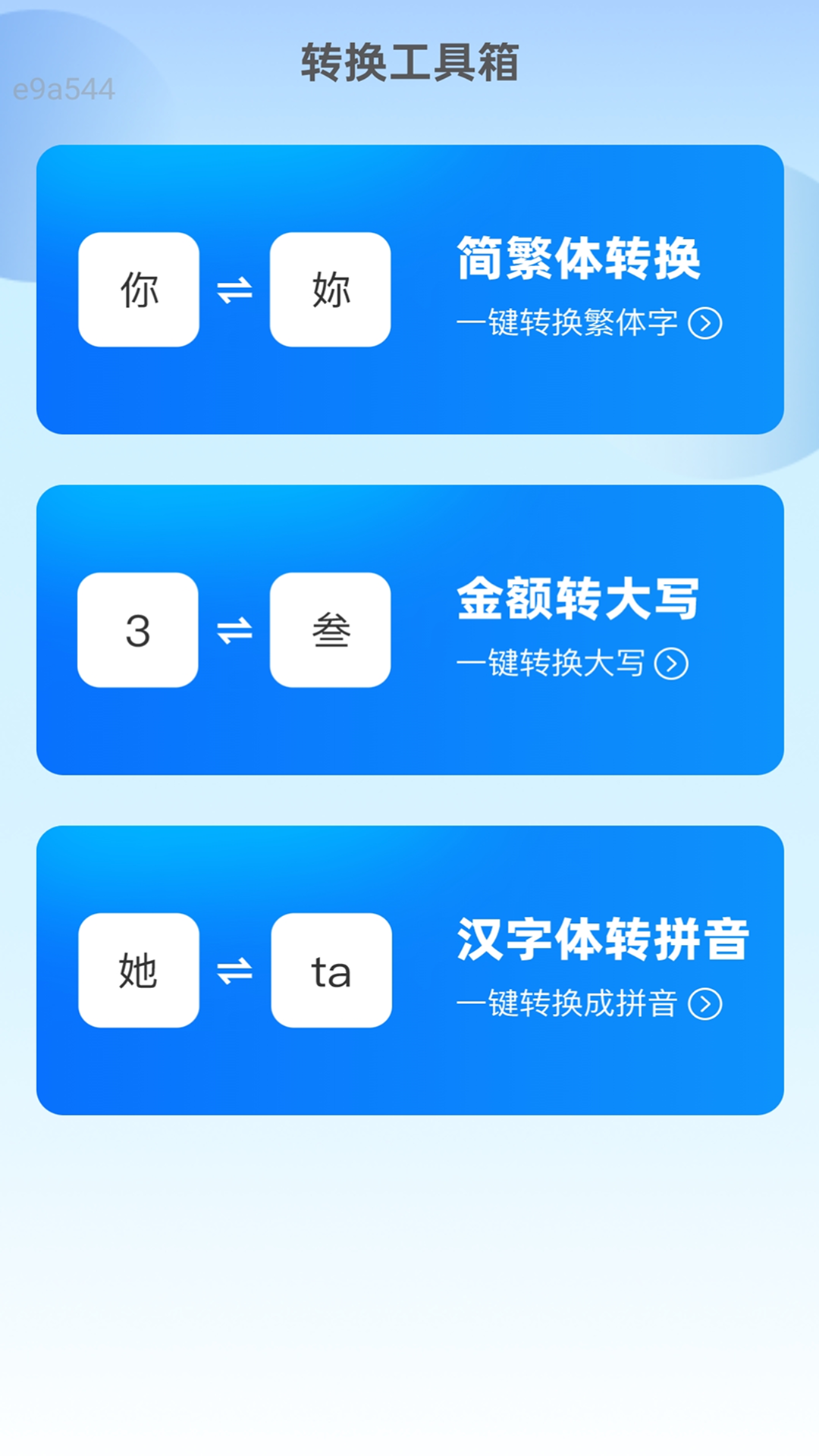Open the 一键转换成拼音 arrow circle

click(708, 1006)
